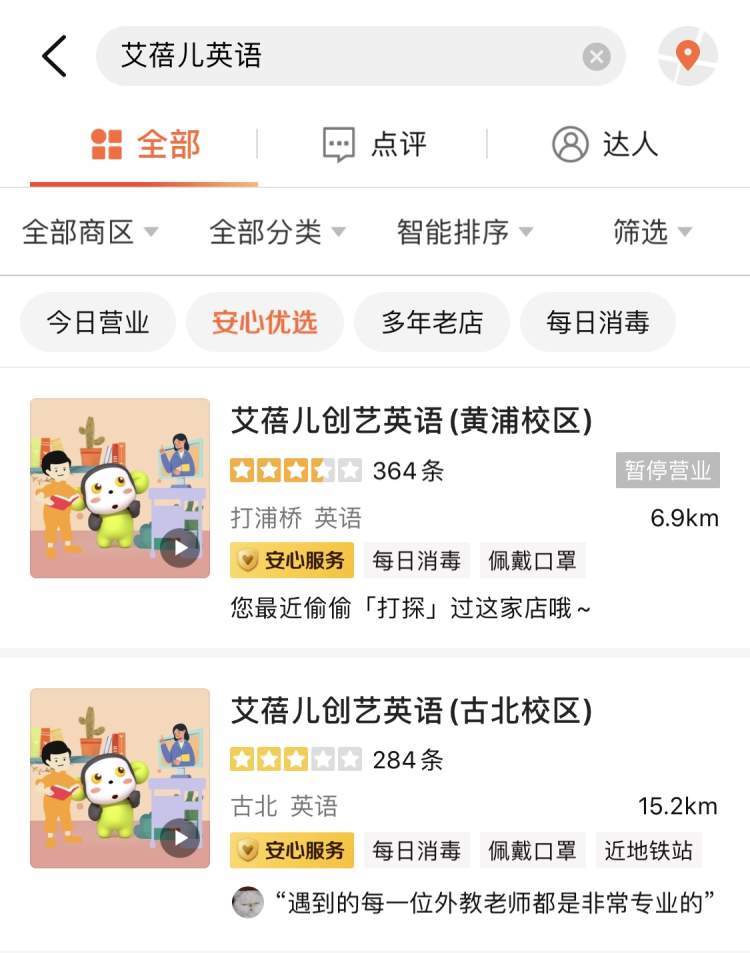Expand the 全部商区 dropdown
Screen dimensions: 750x953
click(x=90, y=232)
